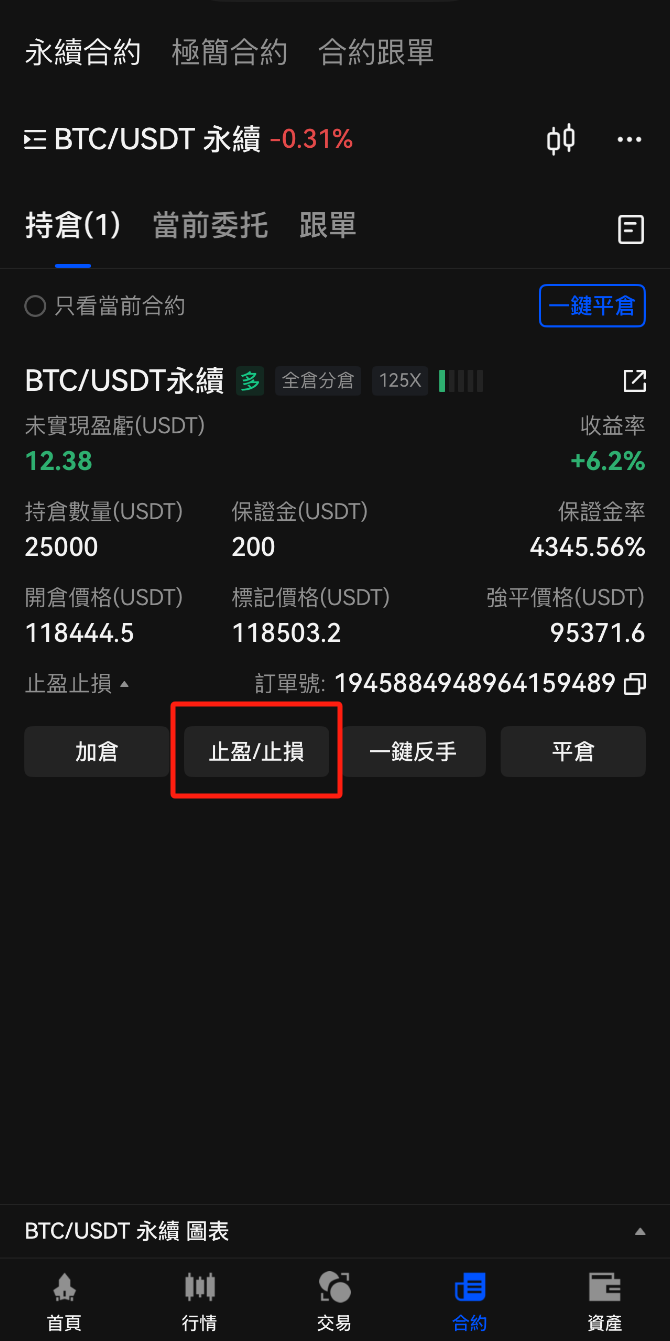Open the order history document icon
Screen dimensions: 670x1341
pyautogui.click(x=631, y=230)
